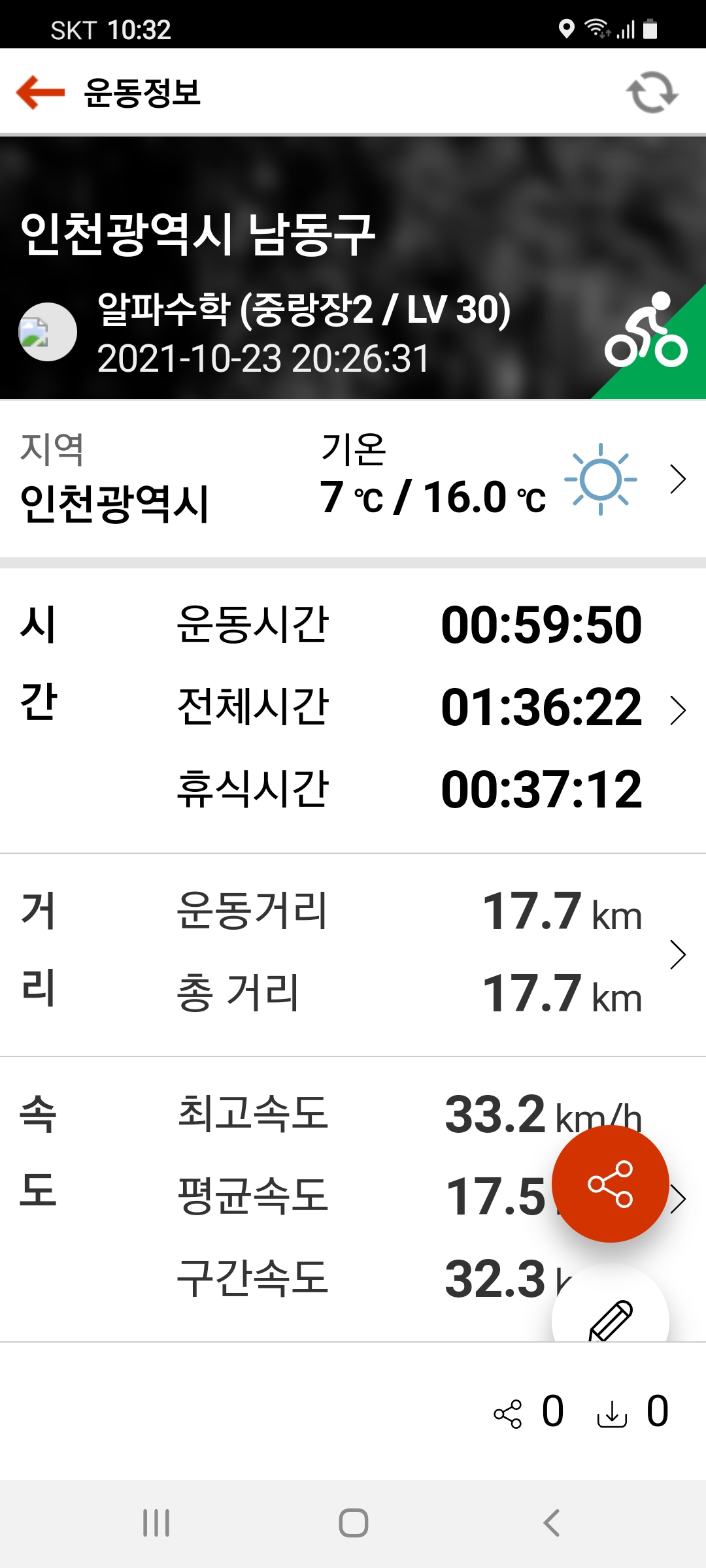The image size is (706, 1568).
Task: Refresh the workout info
Action: [x=652, y=92]
